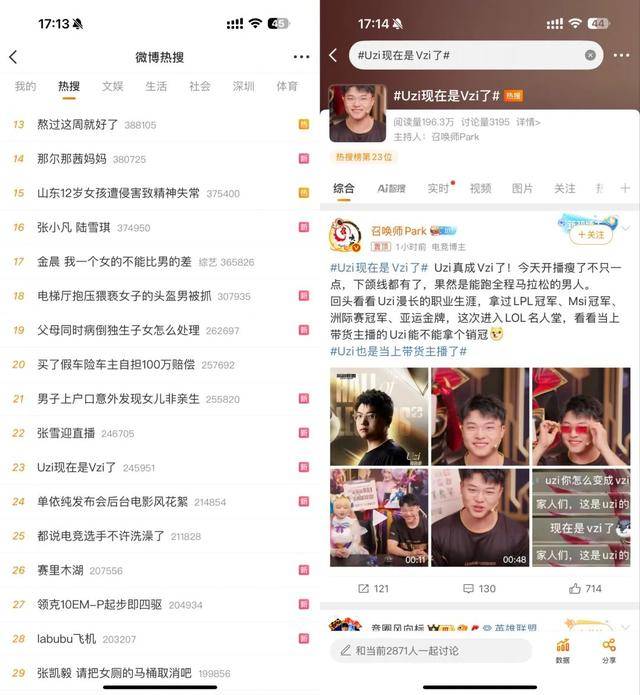
Task: Switch to the 实时 tab
Action: [x=438, y=188]
